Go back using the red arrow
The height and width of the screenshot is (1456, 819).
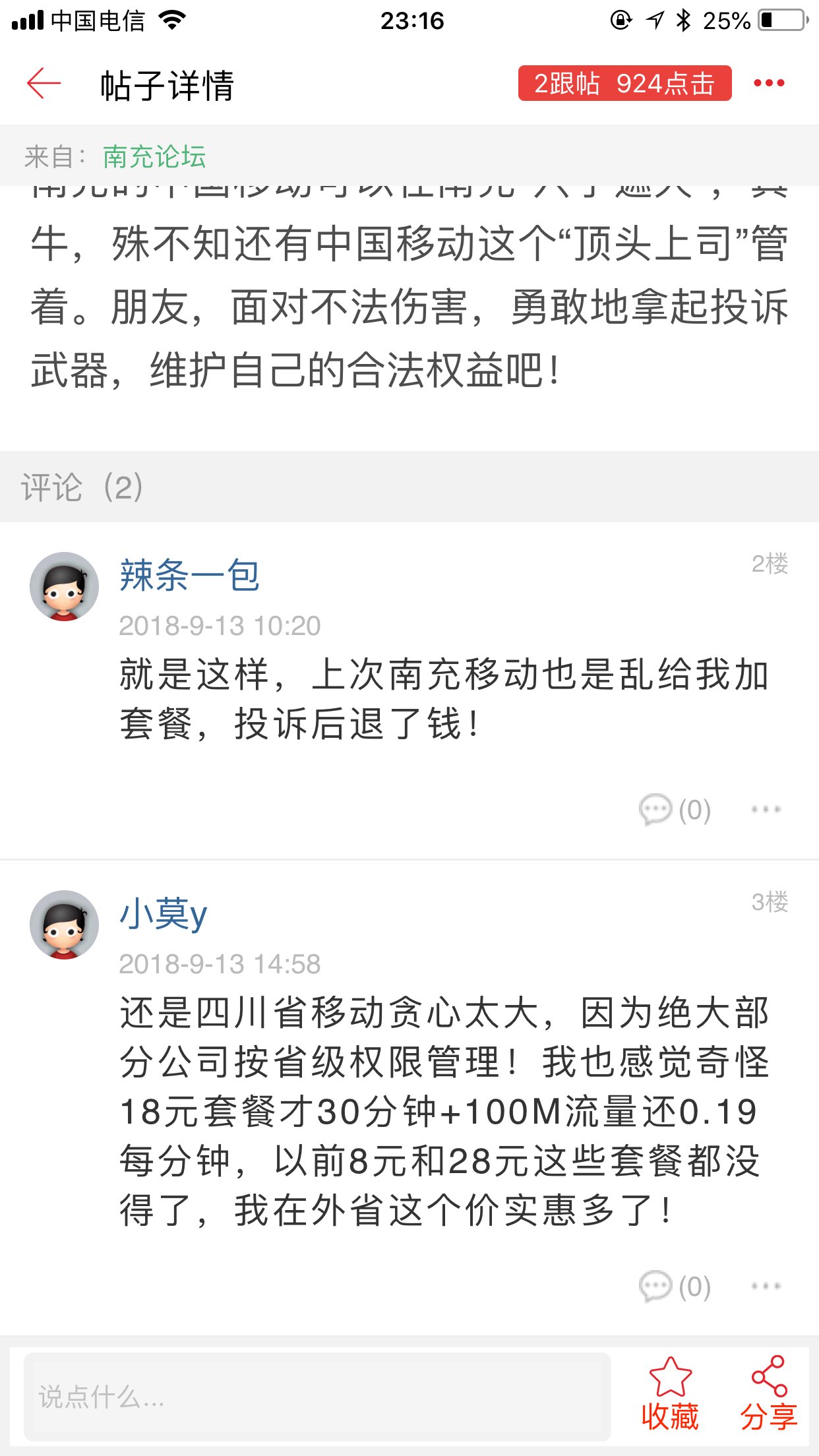tap(44, 84)
